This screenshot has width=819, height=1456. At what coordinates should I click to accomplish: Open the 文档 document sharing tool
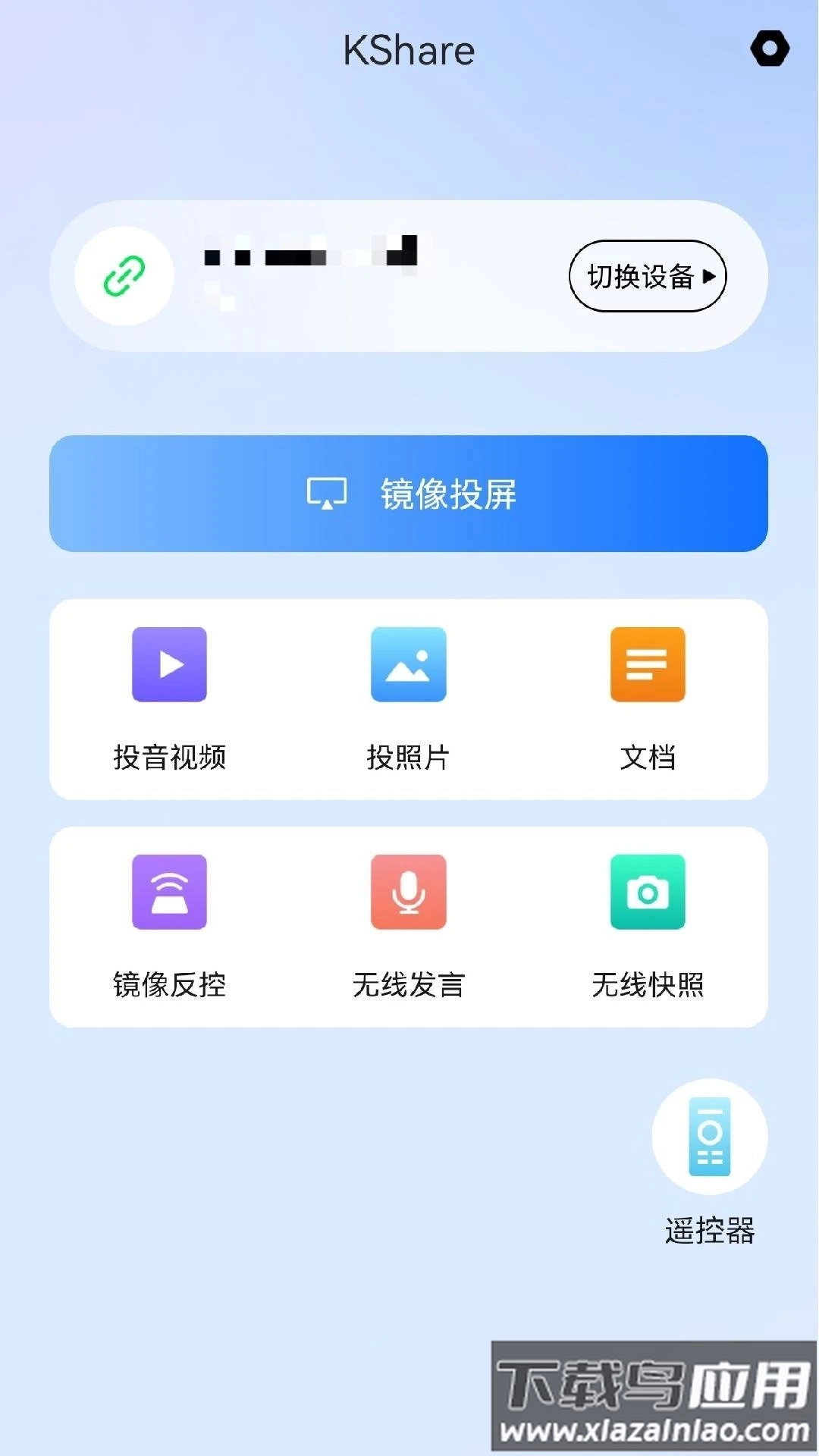pos(648,664)
